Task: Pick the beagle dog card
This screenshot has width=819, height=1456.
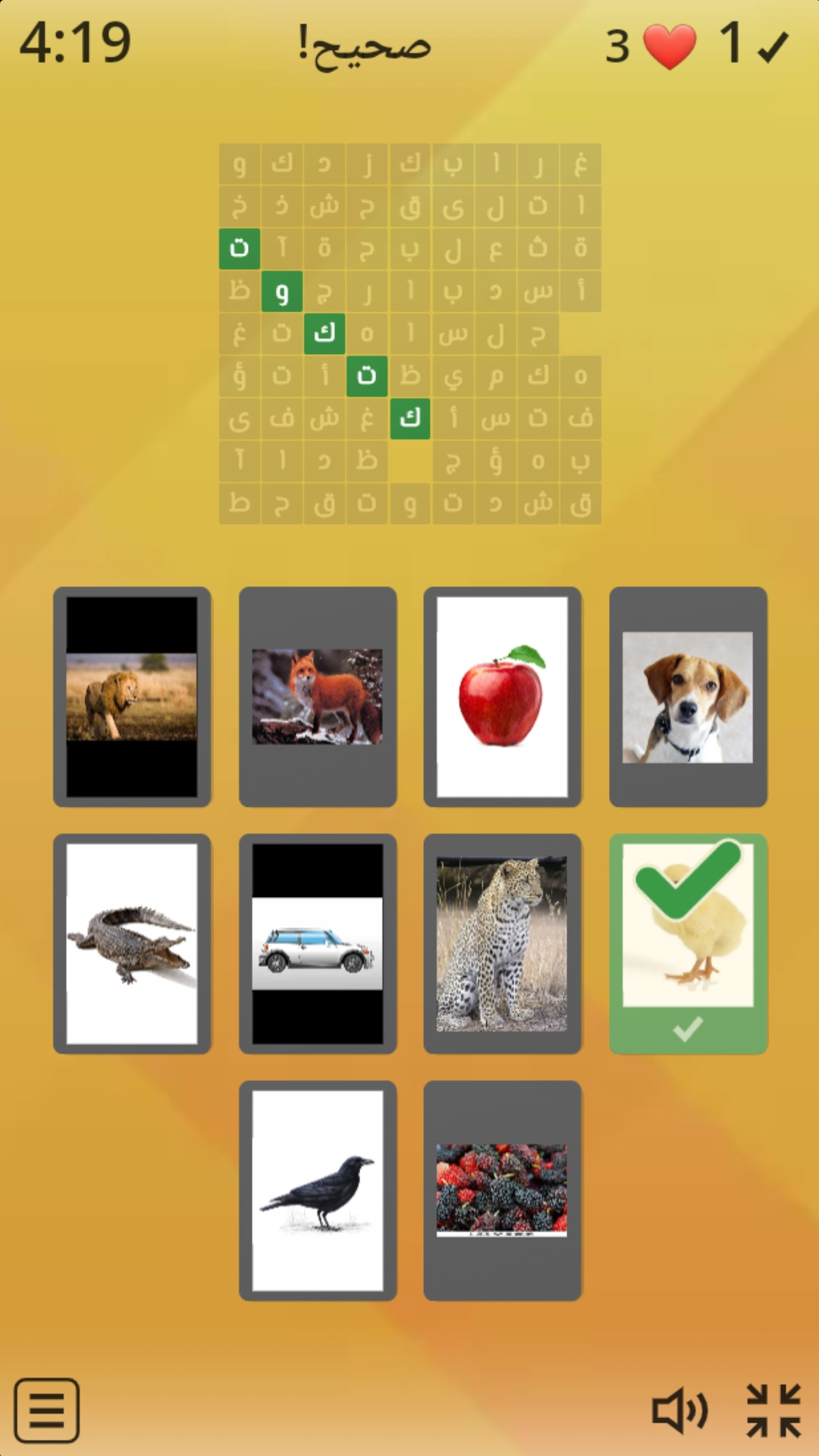Action: pos(688,696)
